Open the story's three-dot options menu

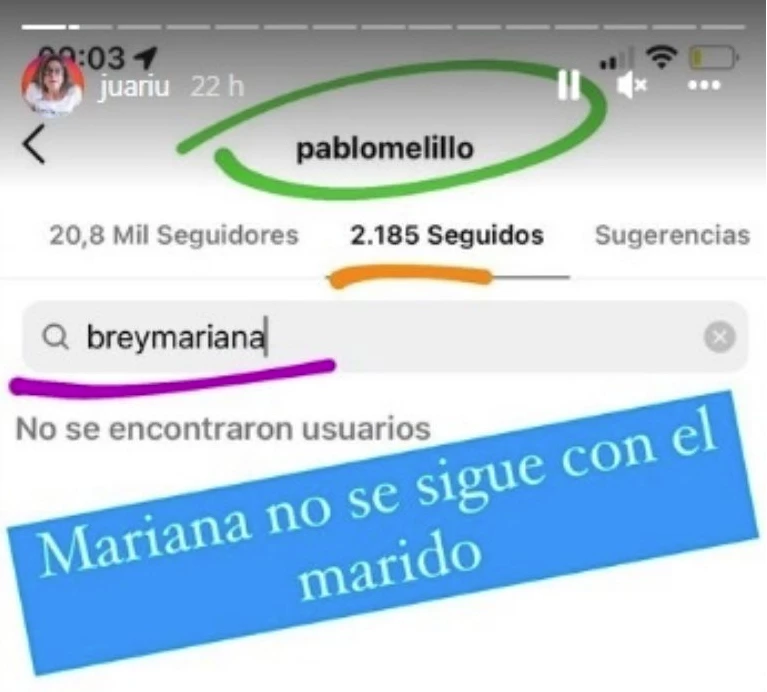705,87
